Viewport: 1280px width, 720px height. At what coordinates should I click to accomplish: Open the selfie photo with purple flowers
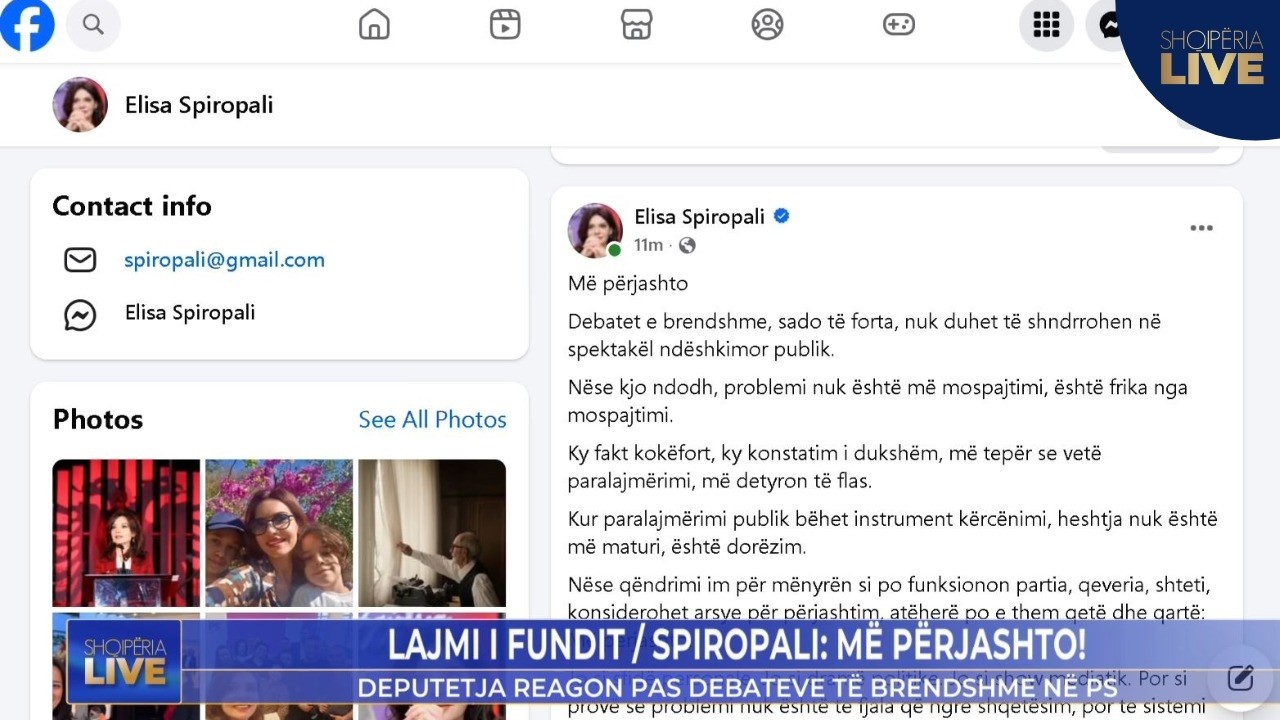click(279, 533)
